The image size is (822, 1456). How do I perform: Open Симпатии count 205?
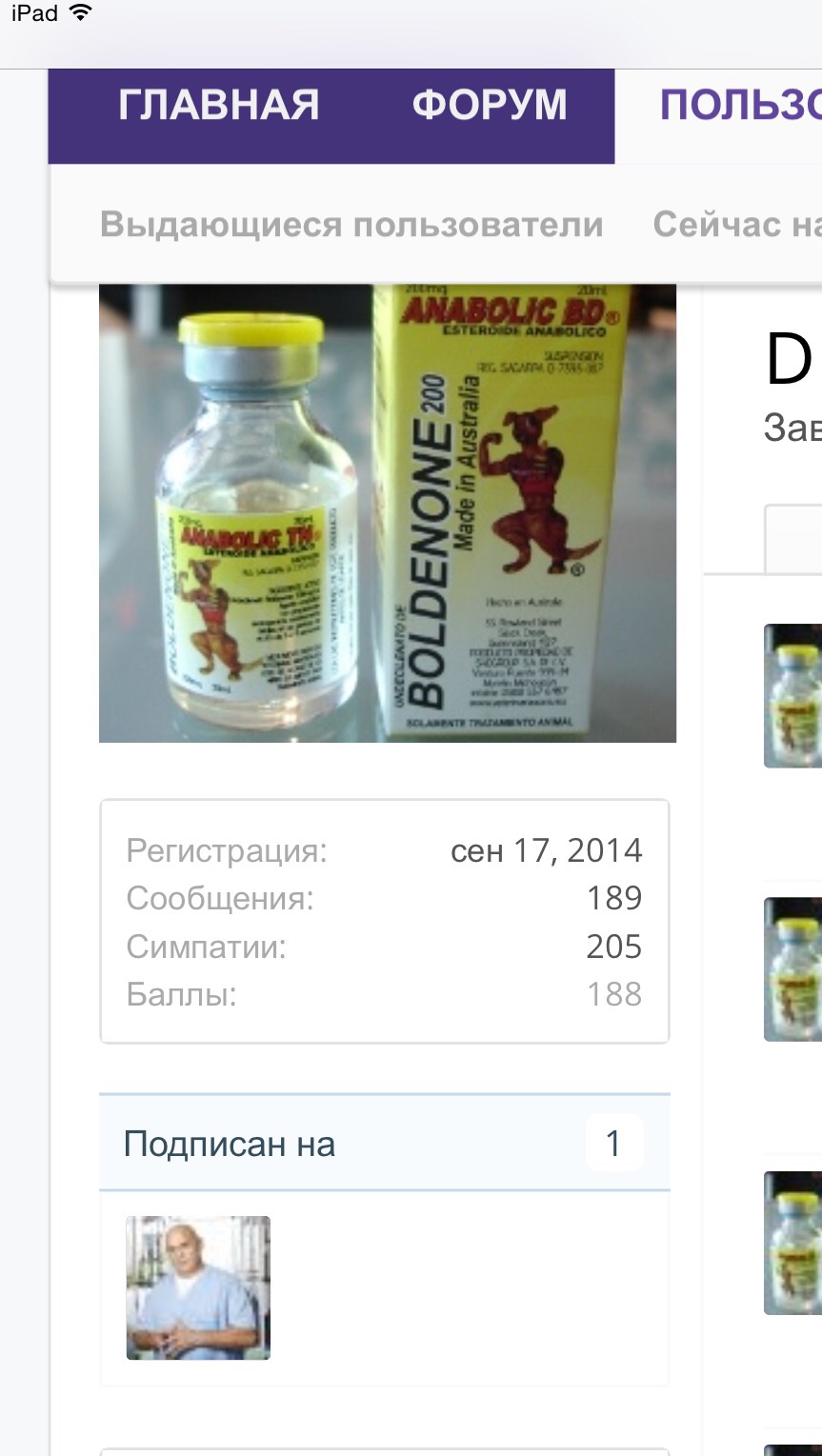pos(613,947)
